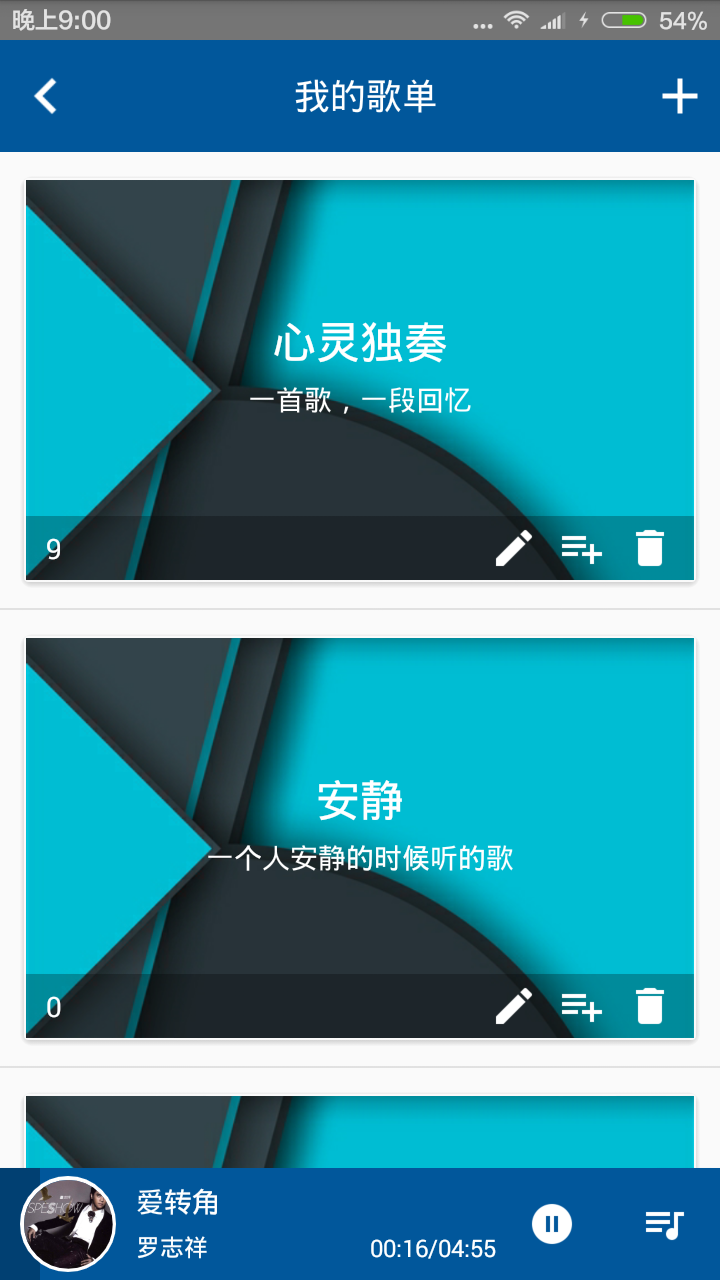Pause the song 爱转角
Screen dimensions: 720x1280
coord(551,1223)
